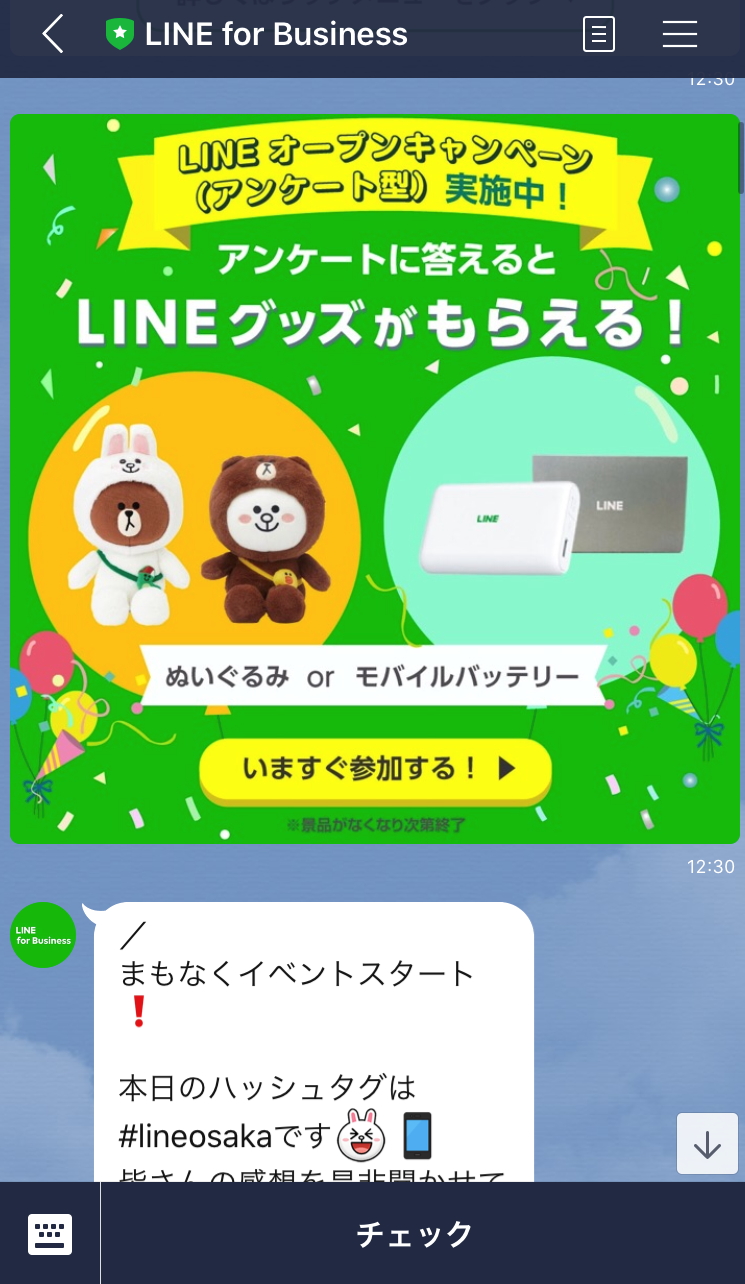Open the hamburger menu

(680, 35)
